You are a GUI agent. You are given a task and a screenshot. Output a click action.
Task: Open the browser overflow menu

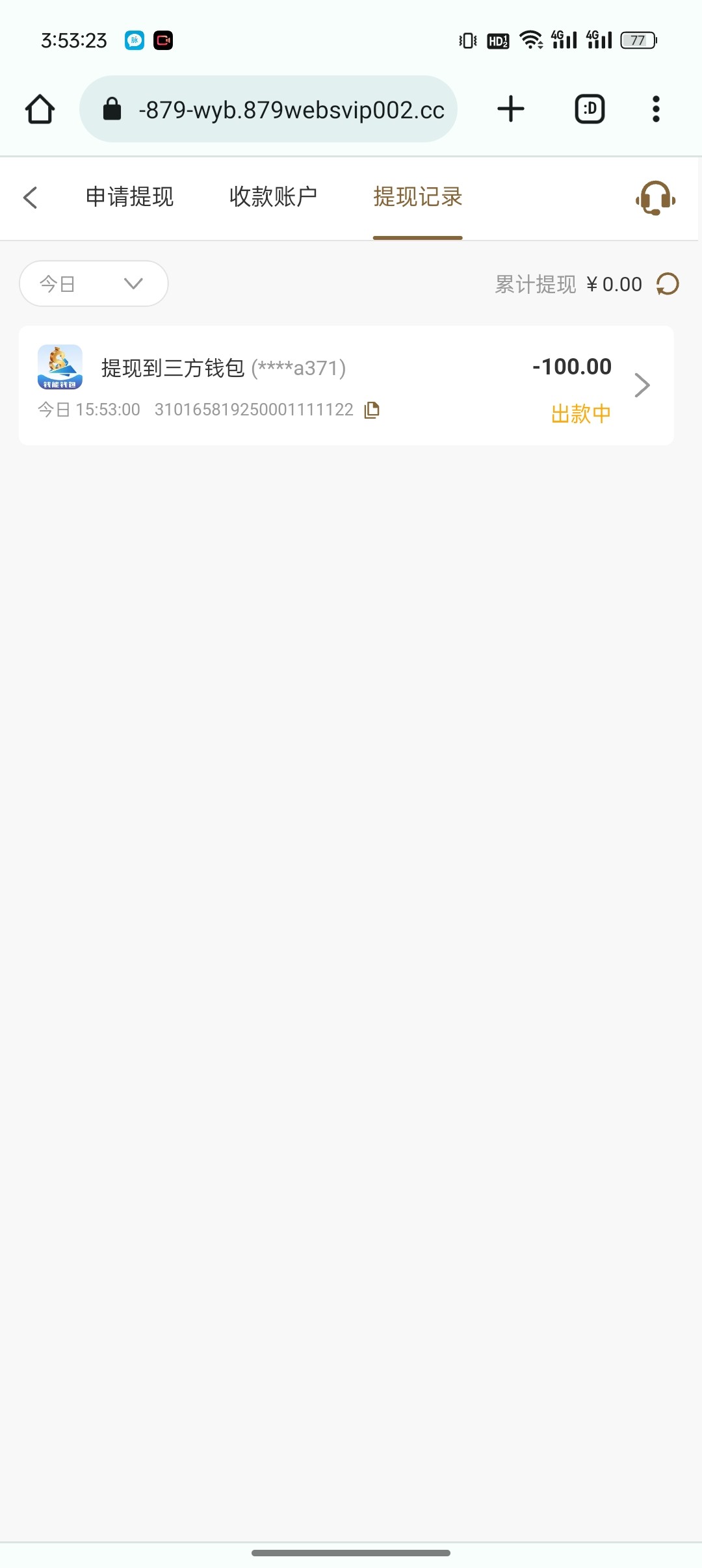(x=656, y=109)
